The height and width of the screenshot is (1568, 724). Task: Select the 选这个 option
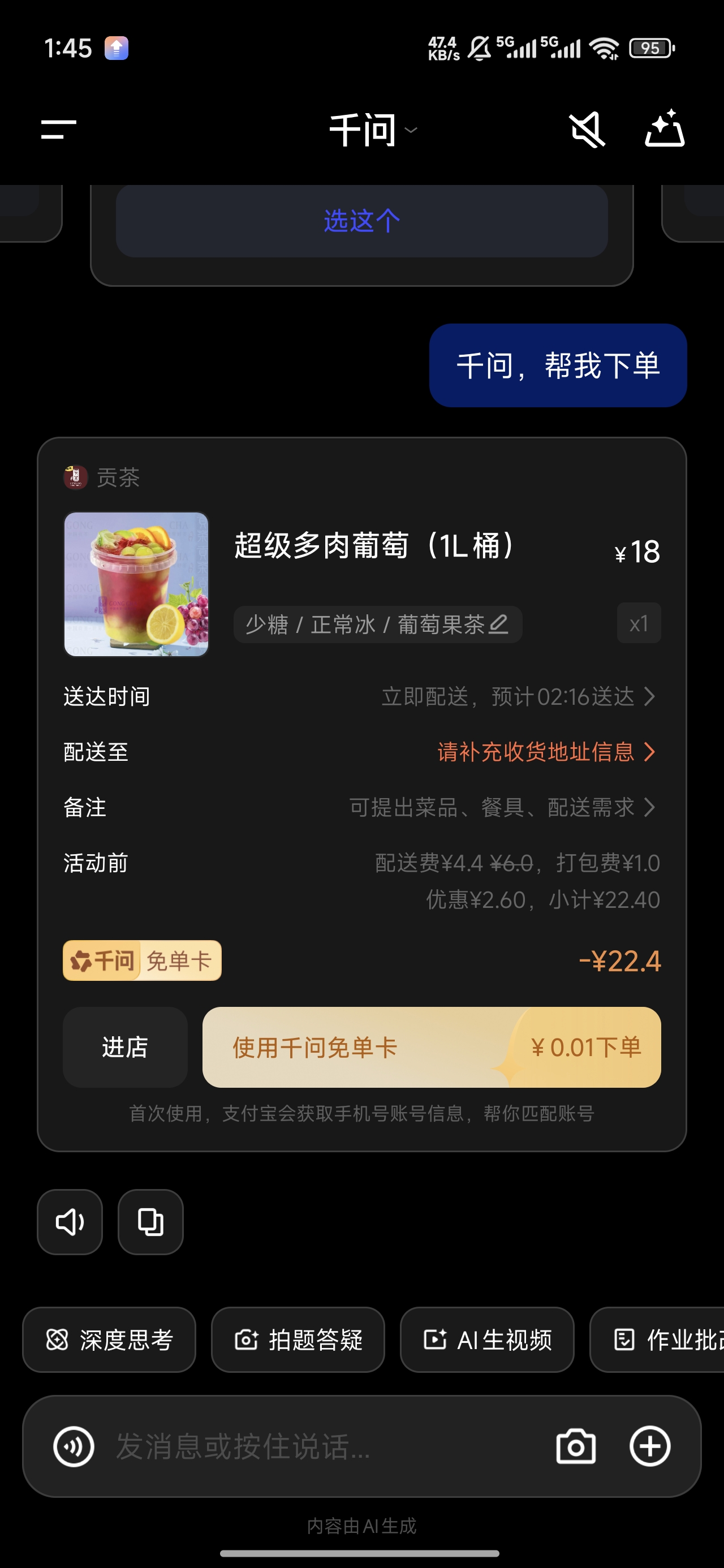point(361,221)
